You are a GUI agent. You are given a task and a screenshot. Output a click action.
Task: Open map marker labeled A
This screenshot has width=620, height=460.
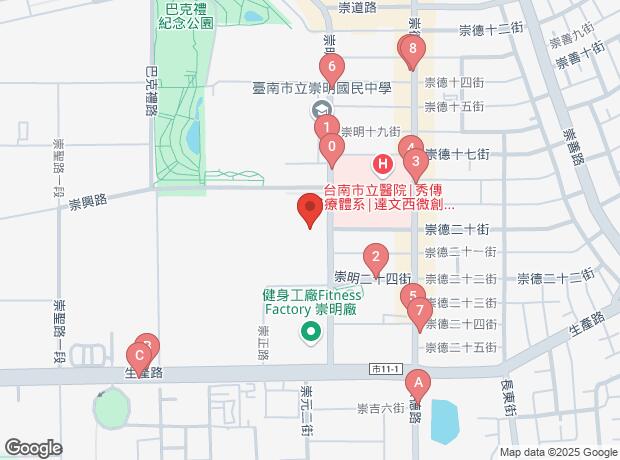418,383
